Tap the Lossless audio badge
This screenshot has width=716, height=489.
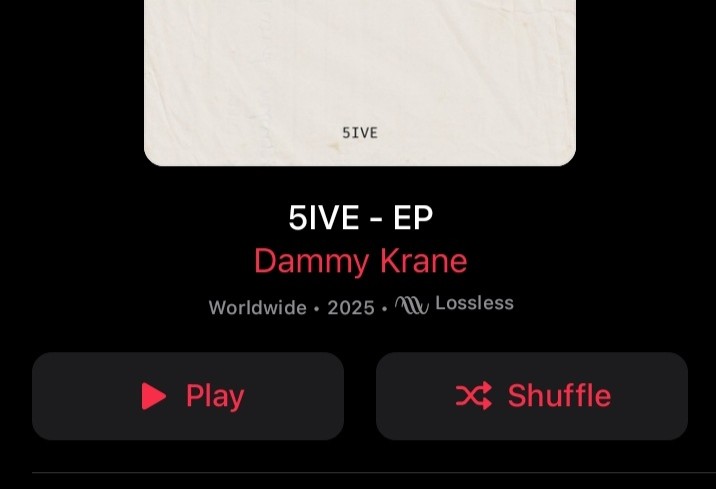[455, 304]
